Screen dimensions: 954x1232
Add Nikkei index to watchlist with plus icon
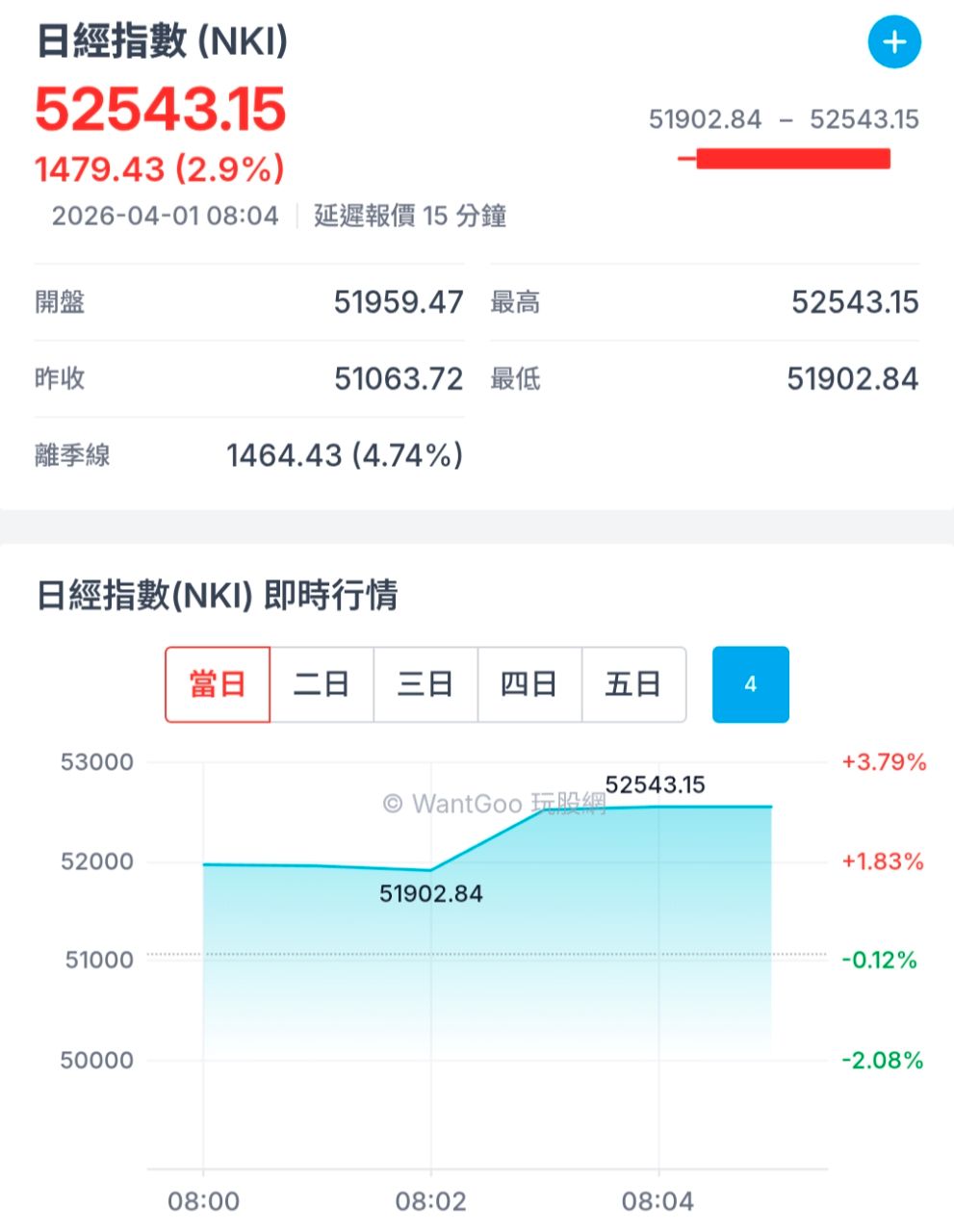894,42
